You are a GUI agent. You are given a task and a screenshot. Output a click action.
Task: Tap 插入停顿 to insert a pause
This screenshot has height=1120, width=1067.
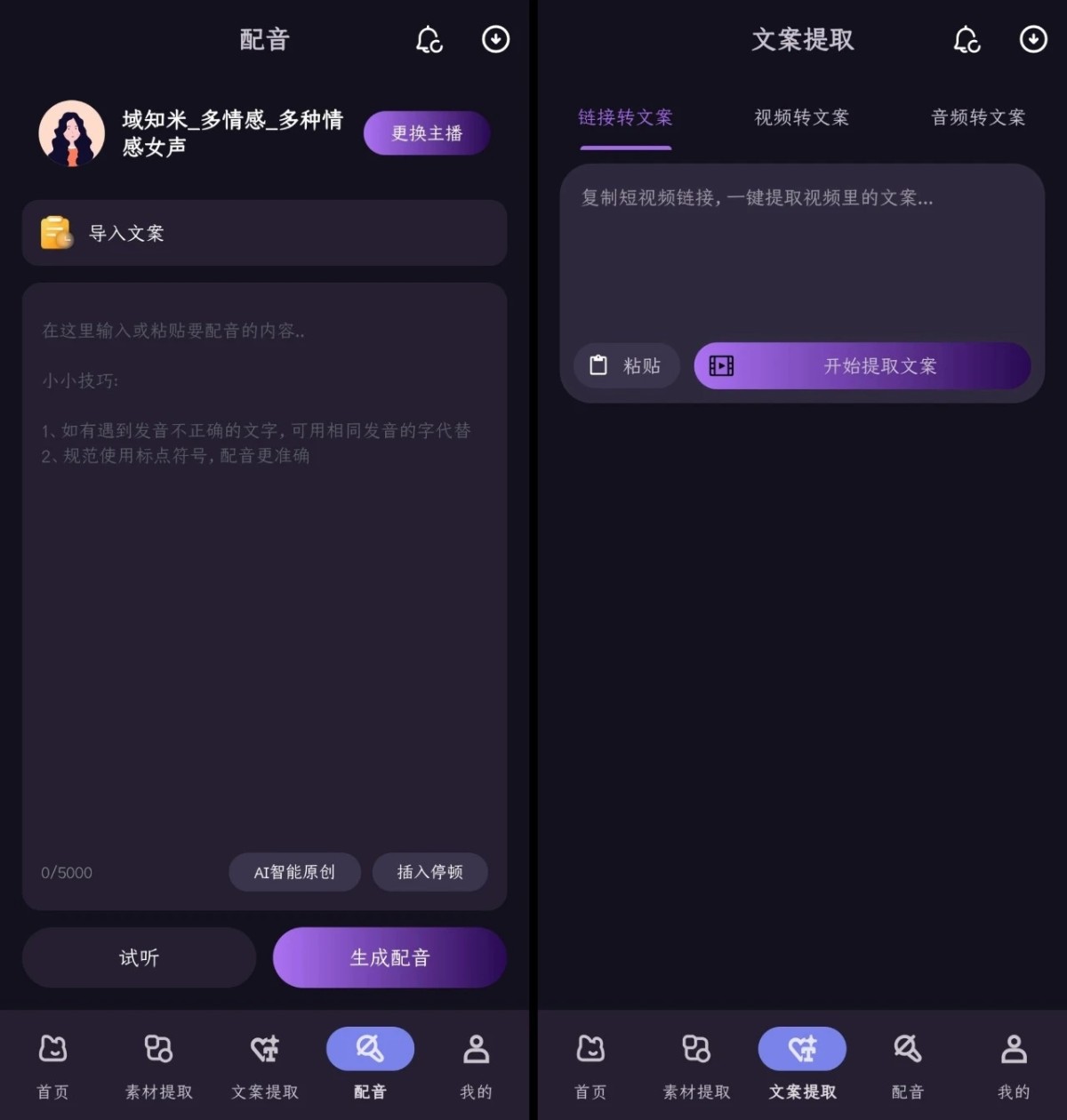[x=429, y=872]
